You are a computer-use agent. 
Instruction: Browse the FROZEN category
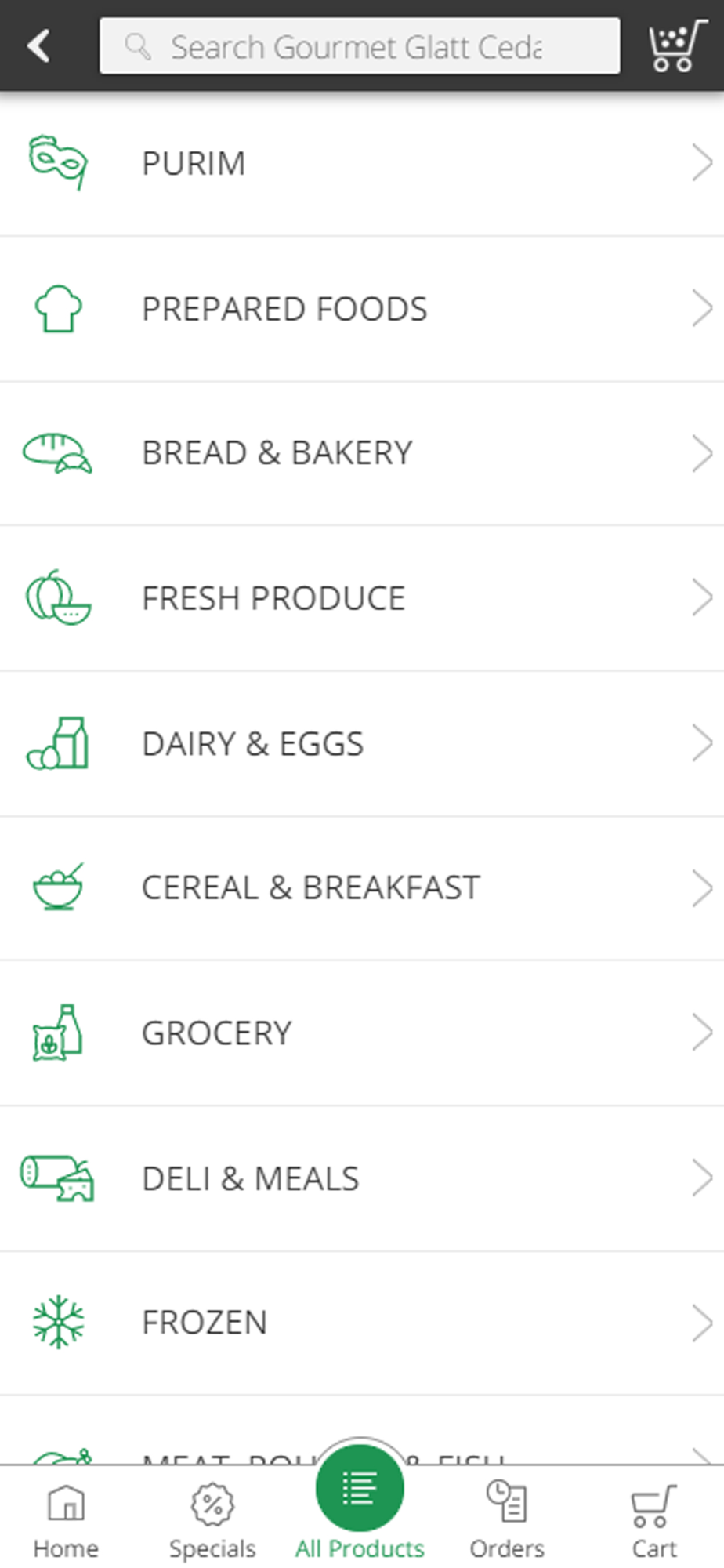tap(362, 1323)
